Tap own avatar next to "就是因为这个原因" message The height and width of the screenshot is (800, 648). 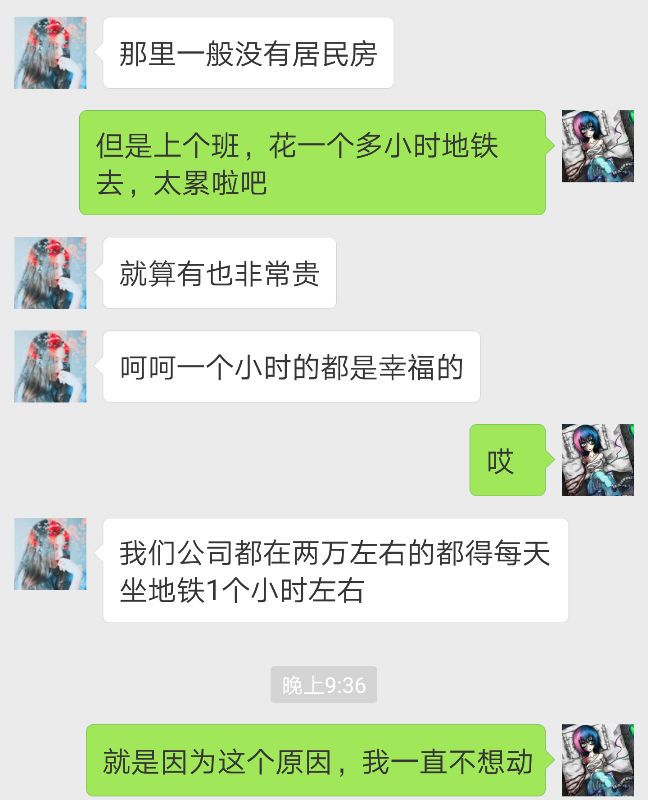point(598,760)
